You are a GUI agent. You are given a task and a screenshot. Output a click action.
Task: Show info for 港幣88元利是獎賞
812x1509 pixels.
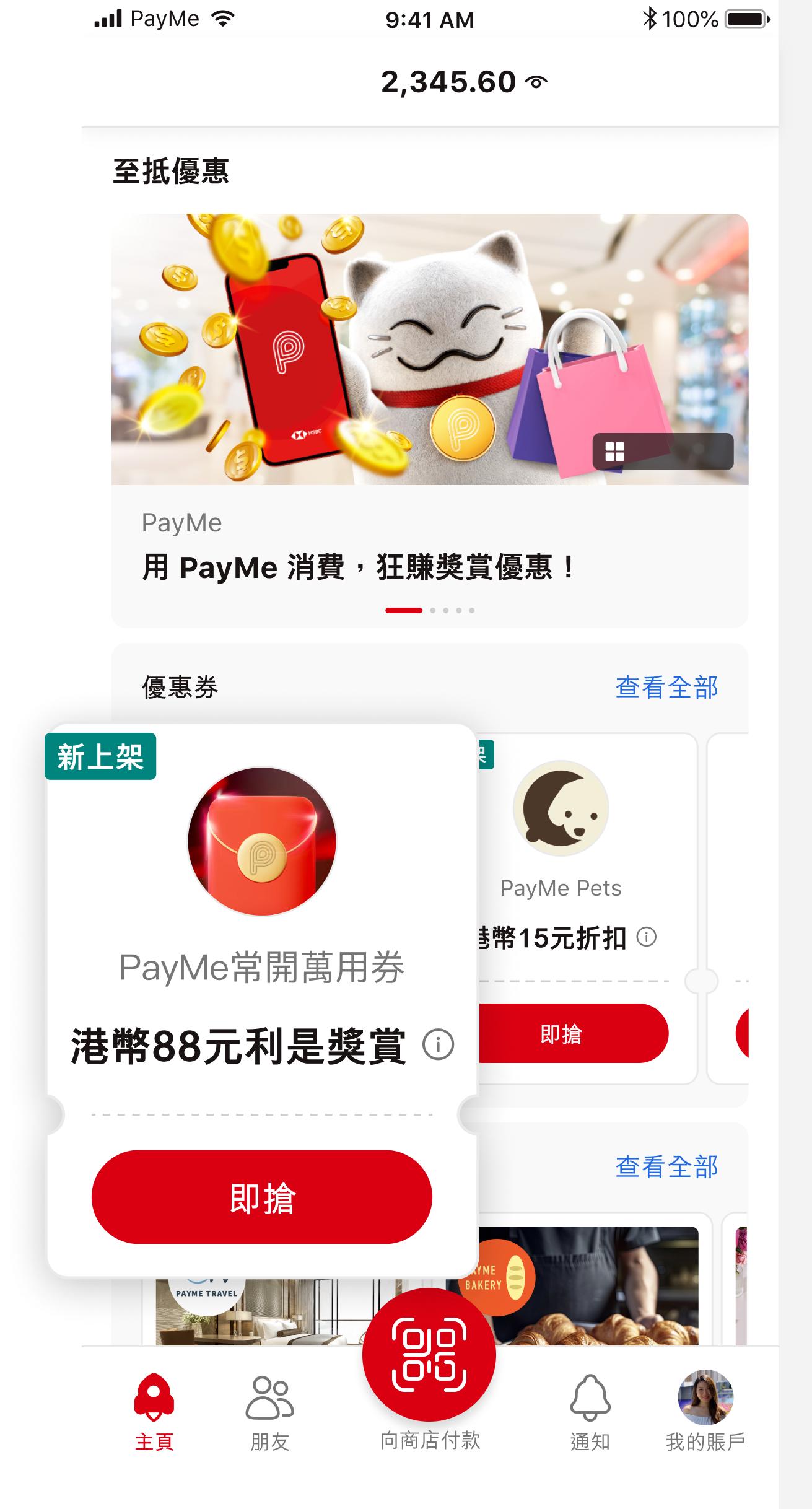coord(438,1045)
